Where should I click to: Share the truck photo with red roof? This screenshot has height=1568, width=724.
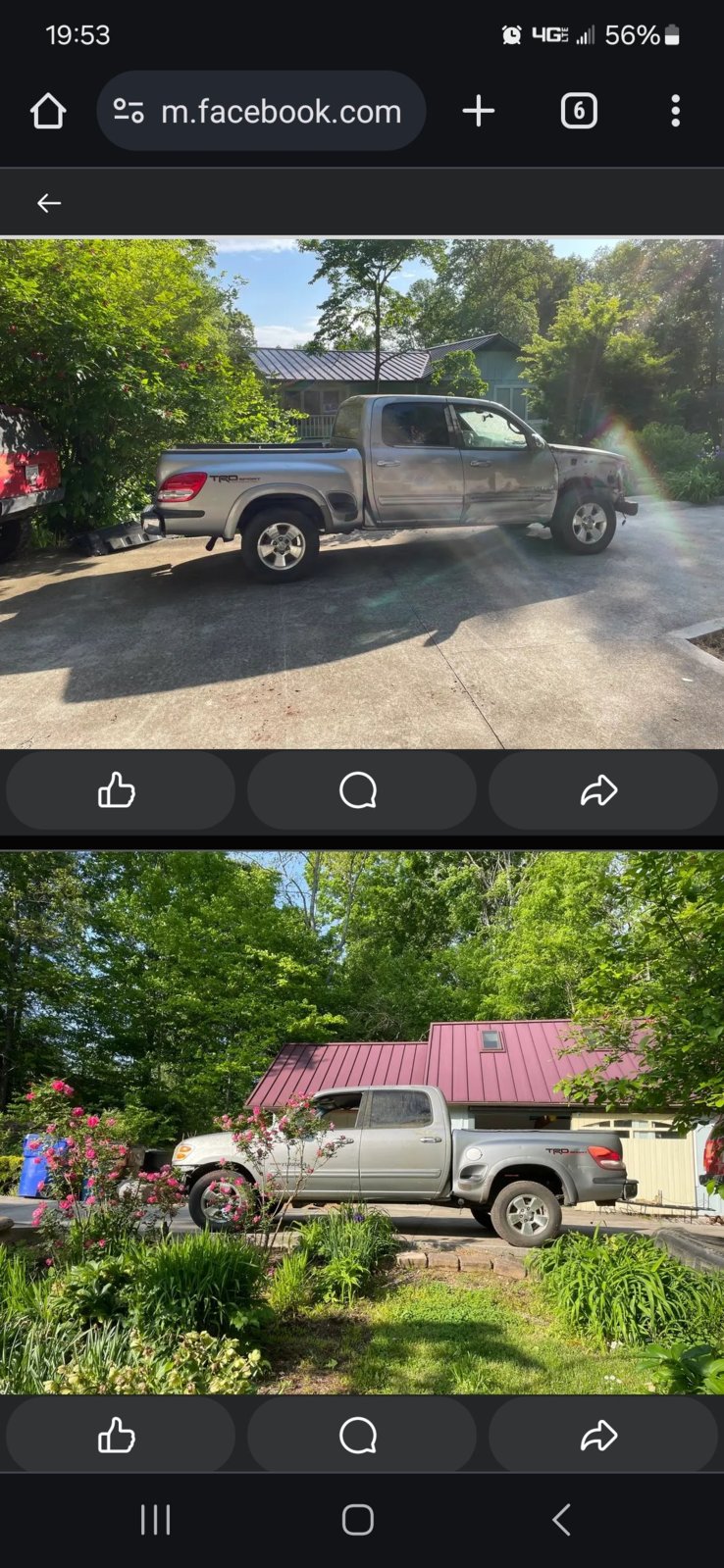pos(600,1436)
